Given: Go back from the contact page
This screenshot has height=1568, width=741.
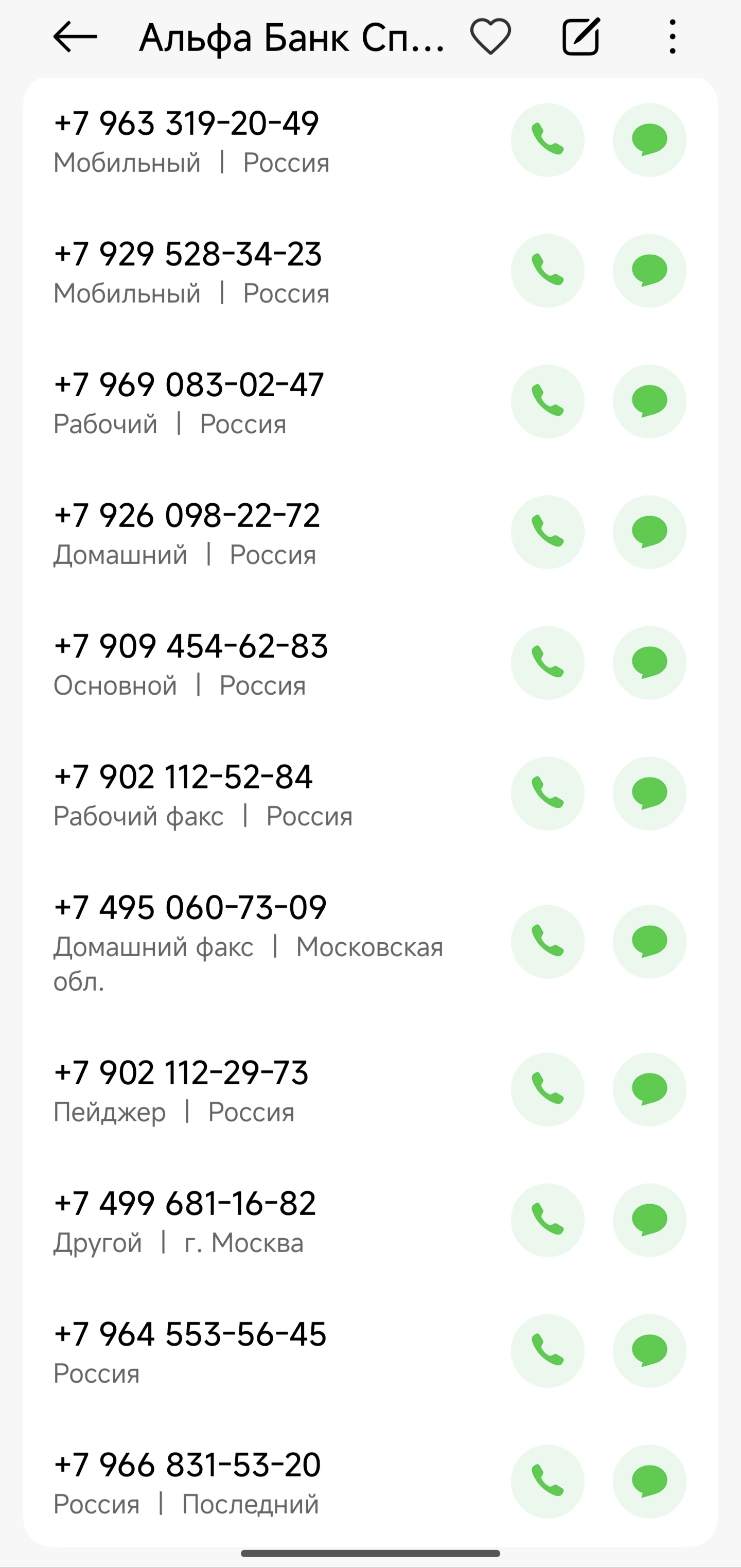Looking at the screenshot, I should click(x=75, y=38).
